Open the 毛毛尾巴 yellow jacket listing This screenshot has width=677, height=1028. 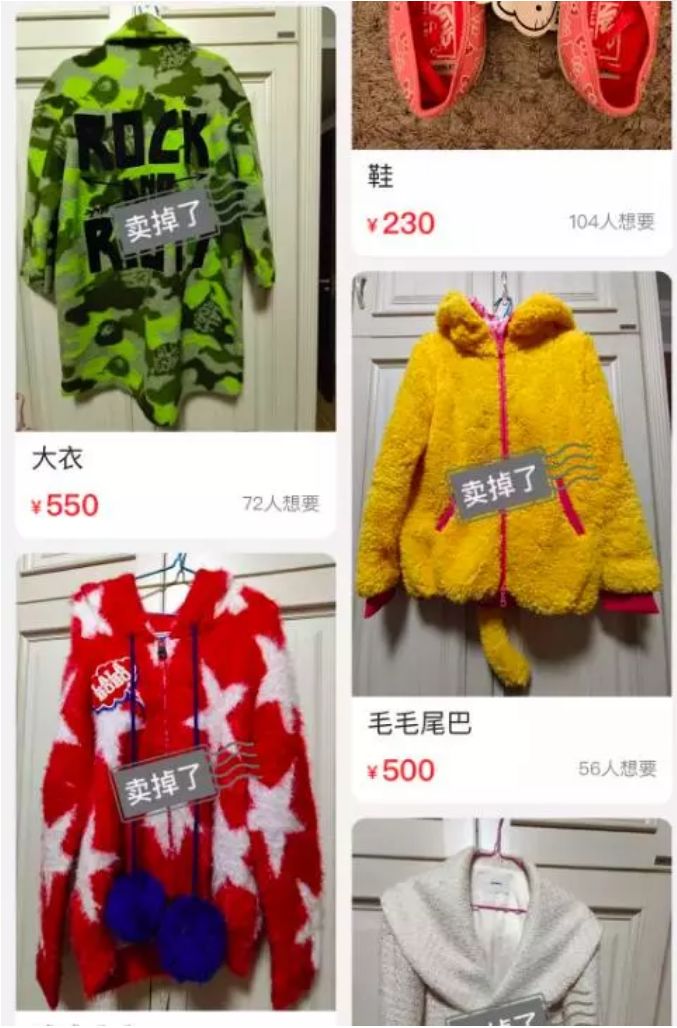pos(511,480)
